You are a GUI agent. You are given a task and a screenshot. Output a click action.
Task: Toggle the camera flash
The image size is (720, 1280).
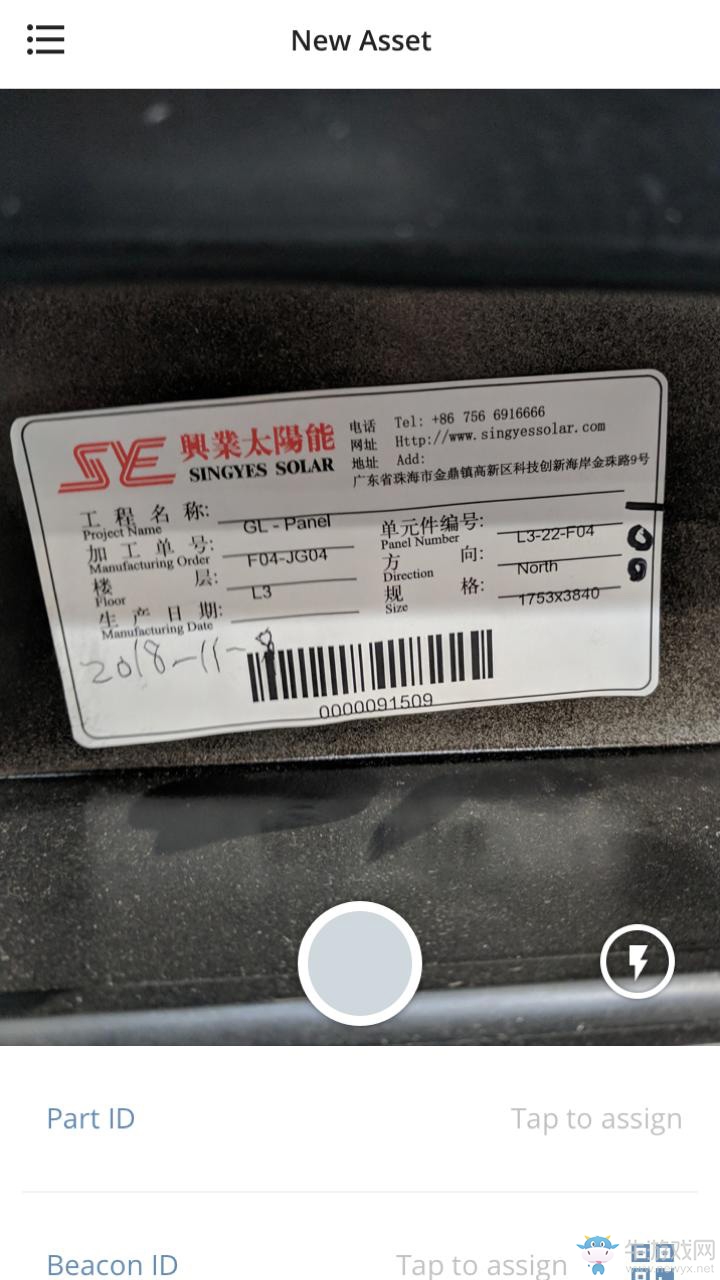click(637, 962)
